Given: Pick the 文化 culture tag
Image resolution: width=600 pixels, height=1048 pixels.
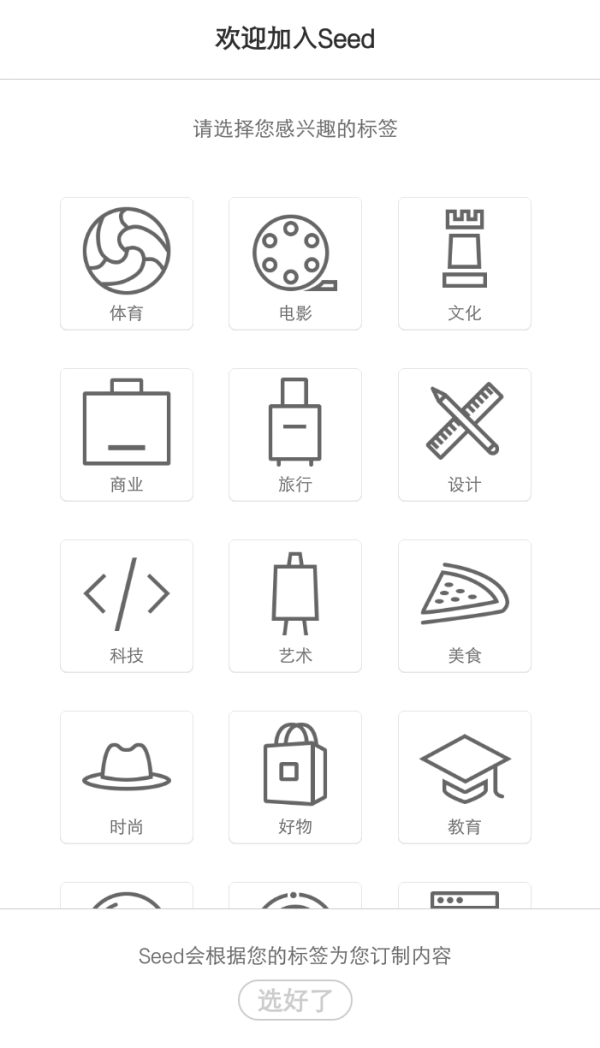Looking at the screenshot, I should [x=464, y=263].
